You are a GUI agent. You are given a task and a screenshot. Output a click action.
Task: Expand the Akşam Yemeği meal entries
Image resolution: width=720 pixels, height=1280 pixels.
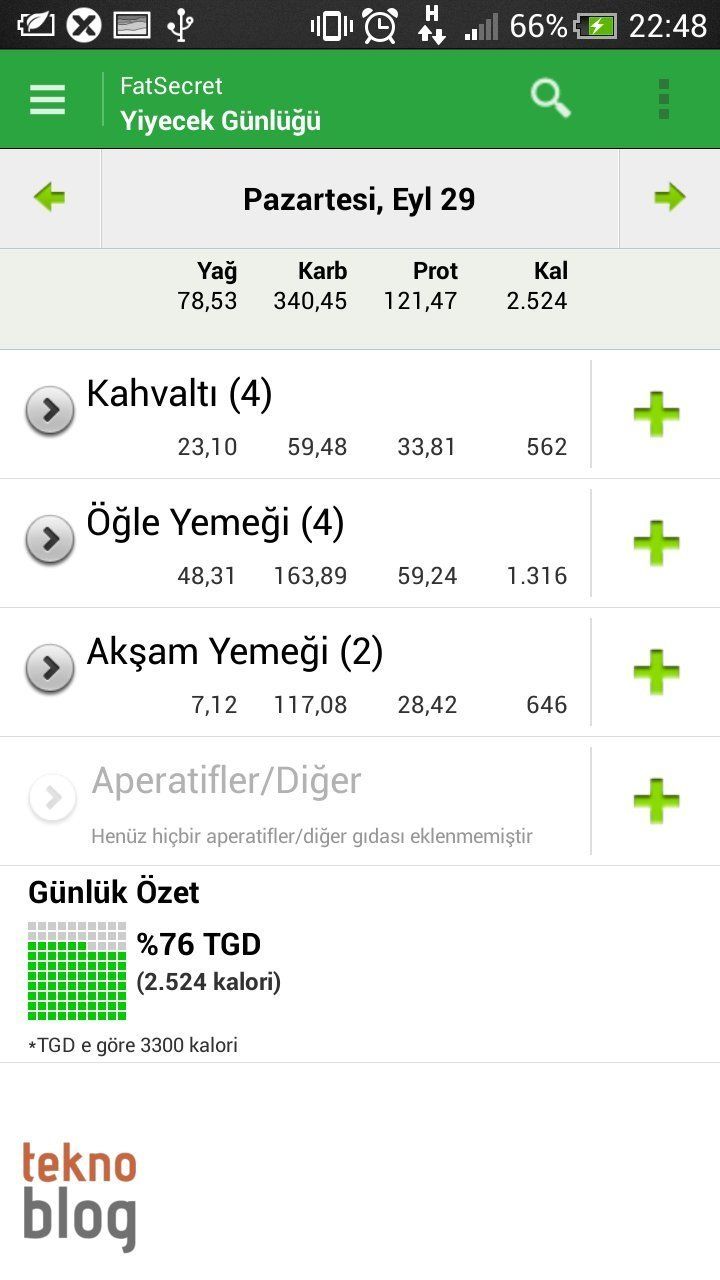50,669
